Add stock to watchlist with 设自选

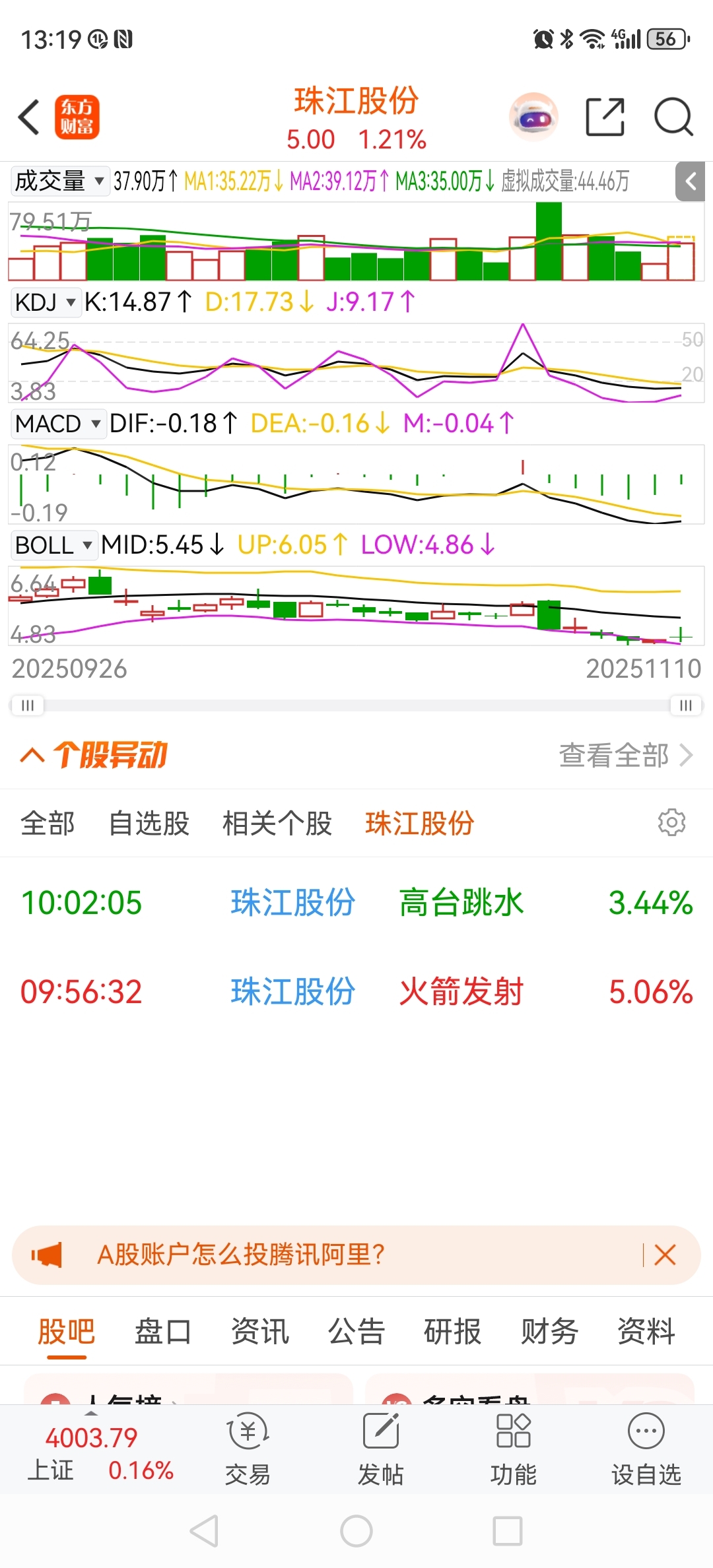pos(646,1449)
